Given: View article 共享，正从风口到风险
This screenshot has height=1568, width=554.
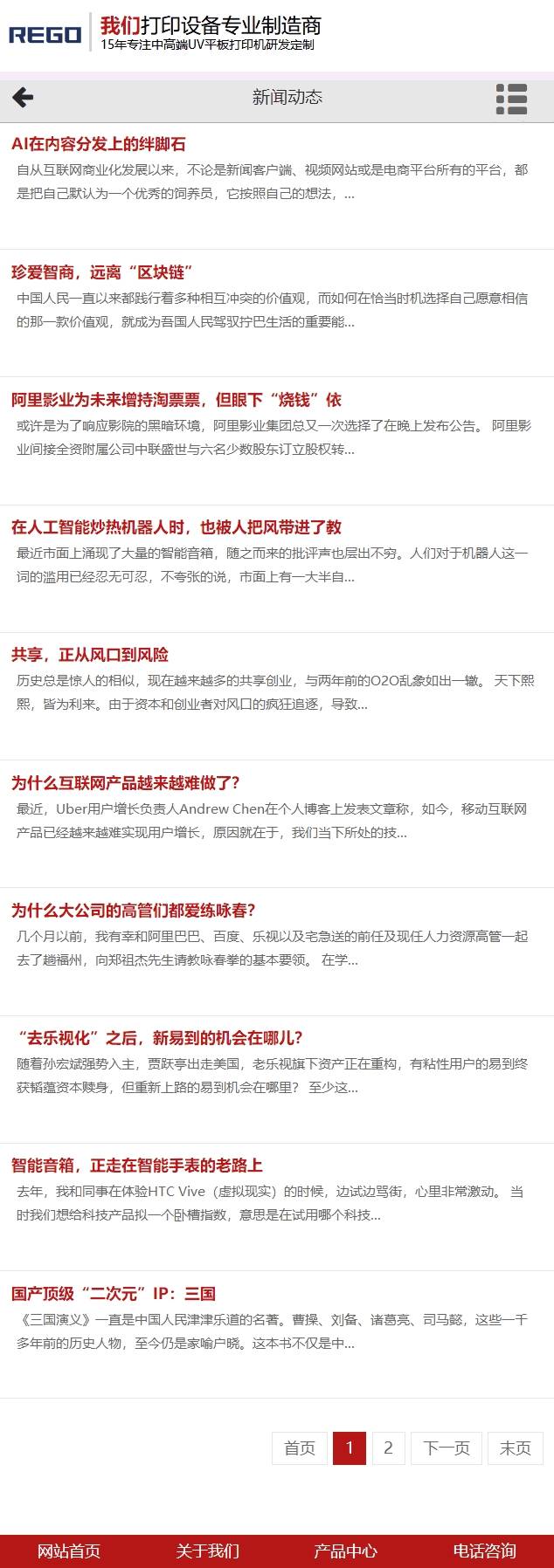Looking at the screenshot, I should coord(90,655).
